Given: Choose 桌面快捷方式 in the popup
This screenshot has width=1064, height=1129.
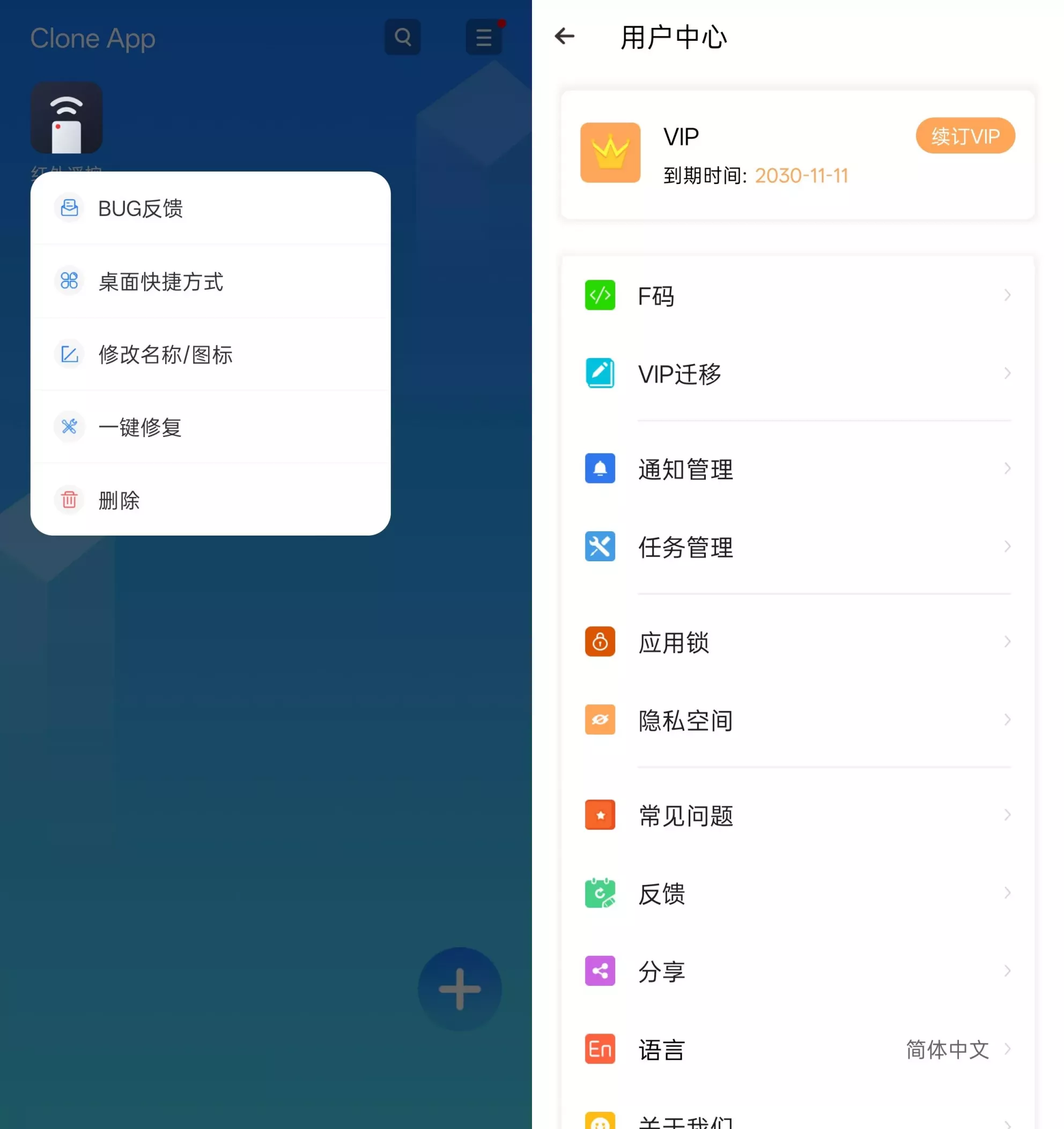Looking at the screenshot, I should click(x=210, y=281).
